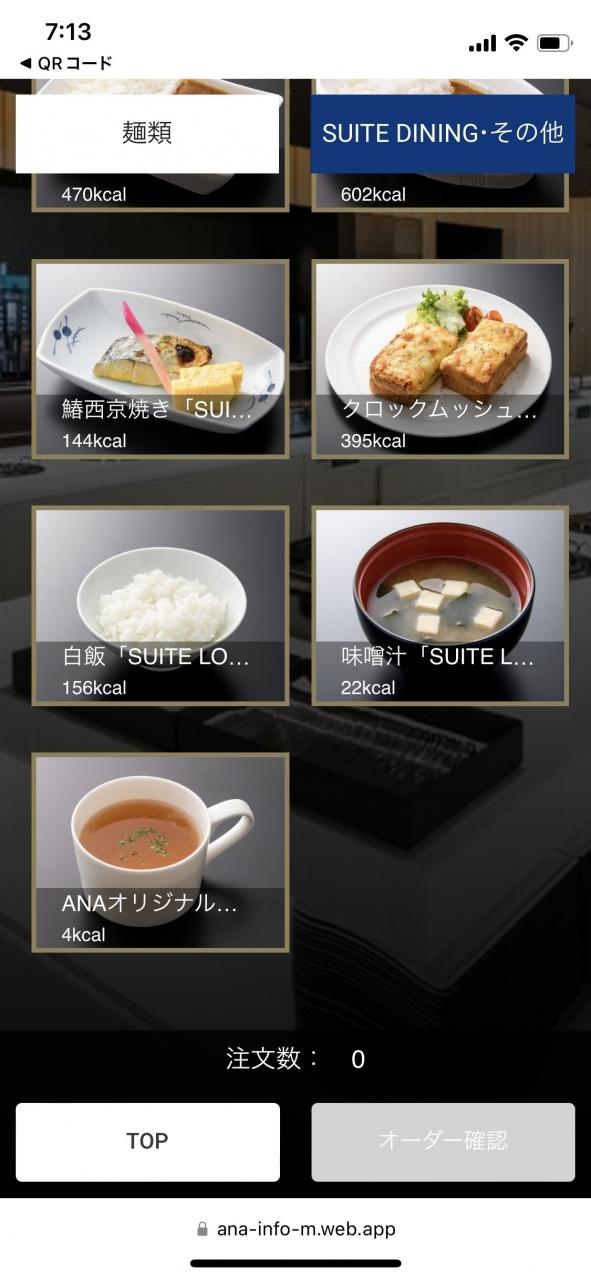
Task: Pick the ANAオリジナル soup item
Action: (x=161, y=853)
